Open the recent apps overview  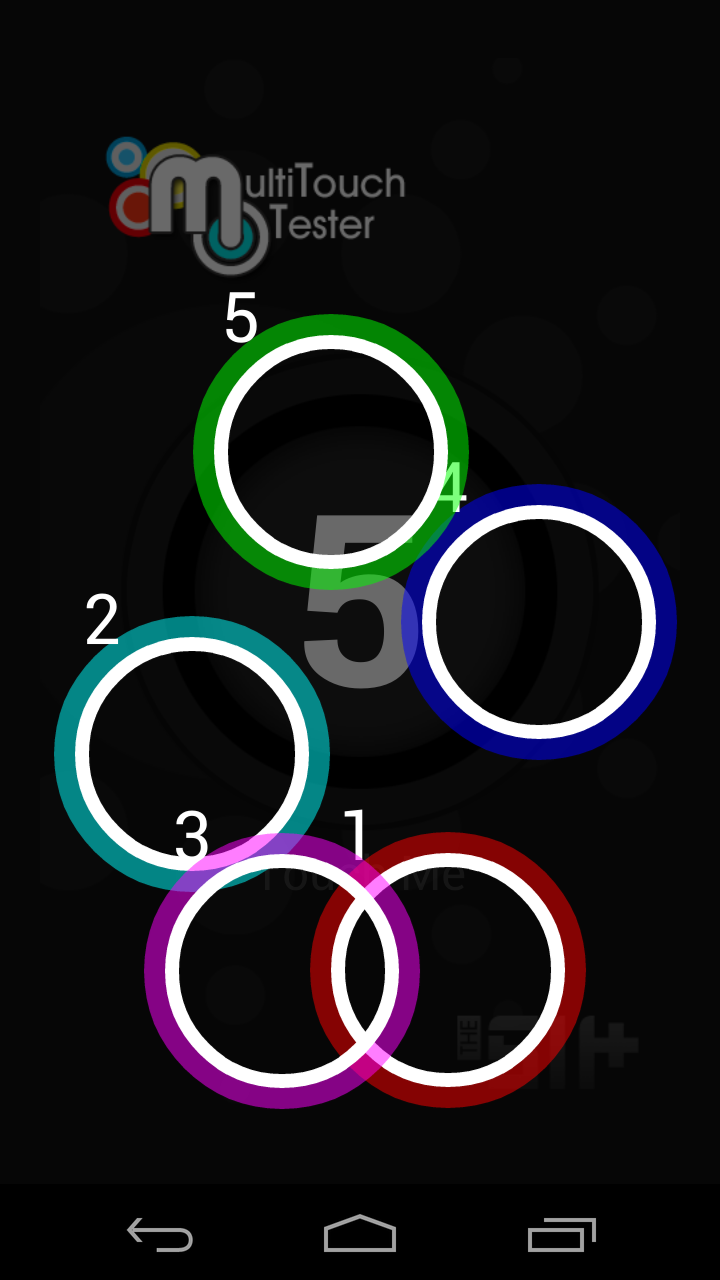point(561,1234)
